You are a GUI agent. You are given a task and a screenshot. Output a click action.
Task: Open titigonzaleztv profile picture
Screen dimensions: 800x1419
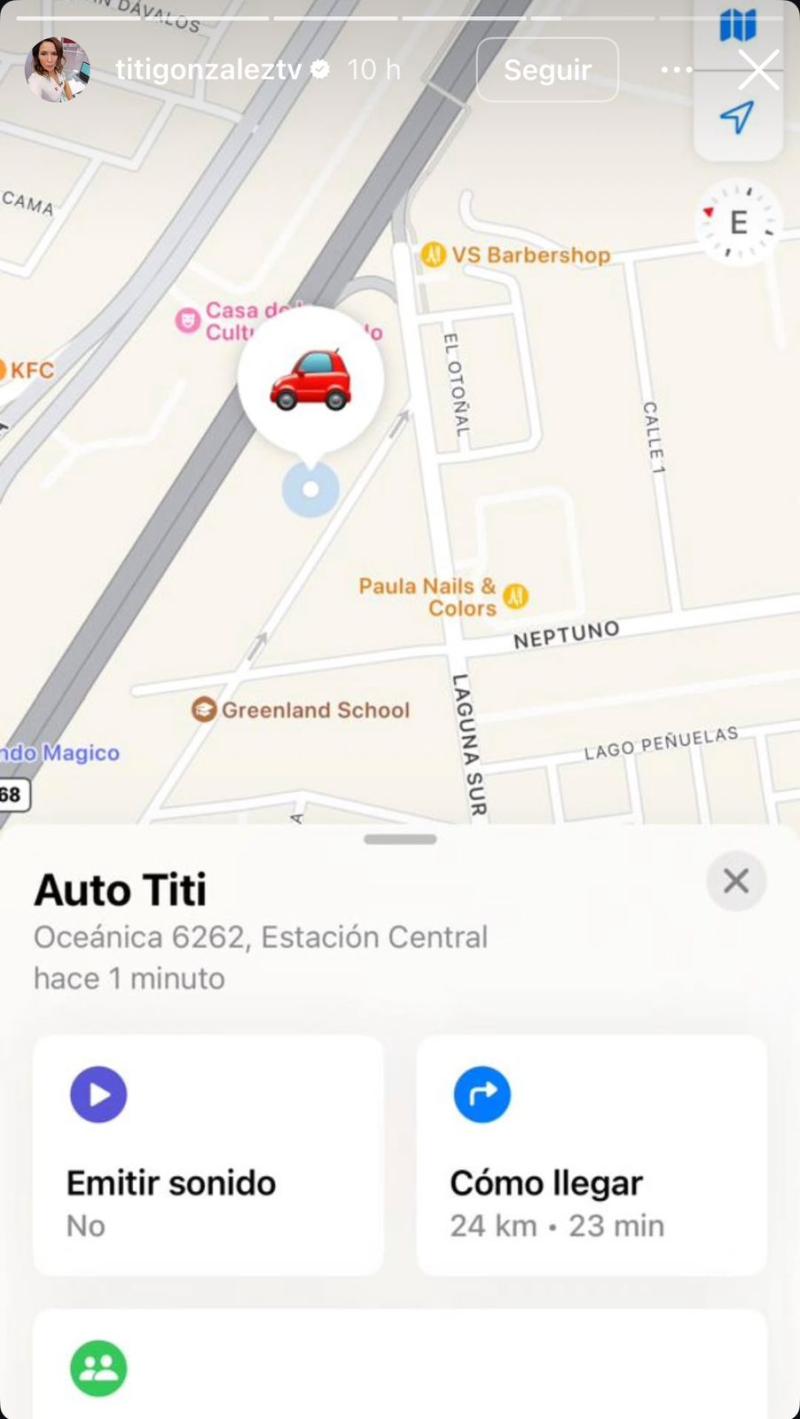coord(57,70)
